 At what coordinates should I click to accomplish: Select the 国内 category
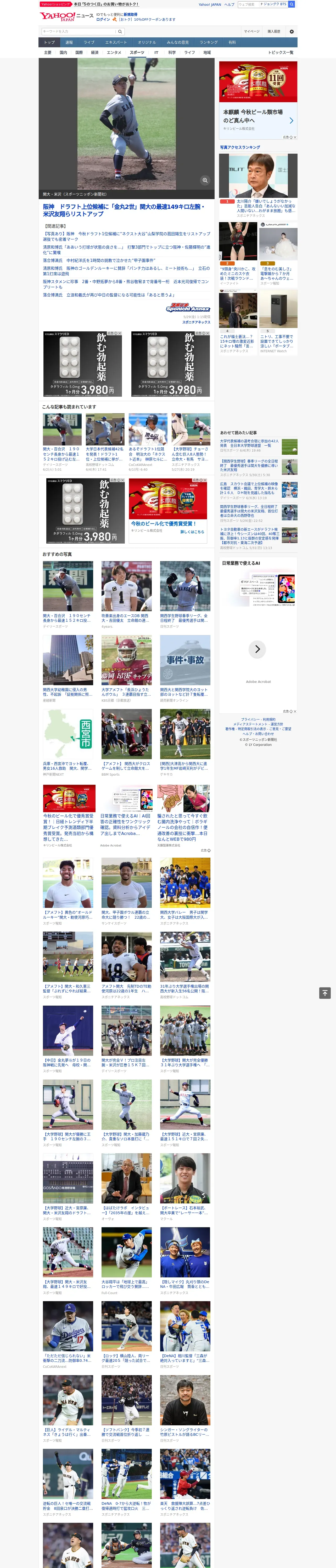[63, 52]
